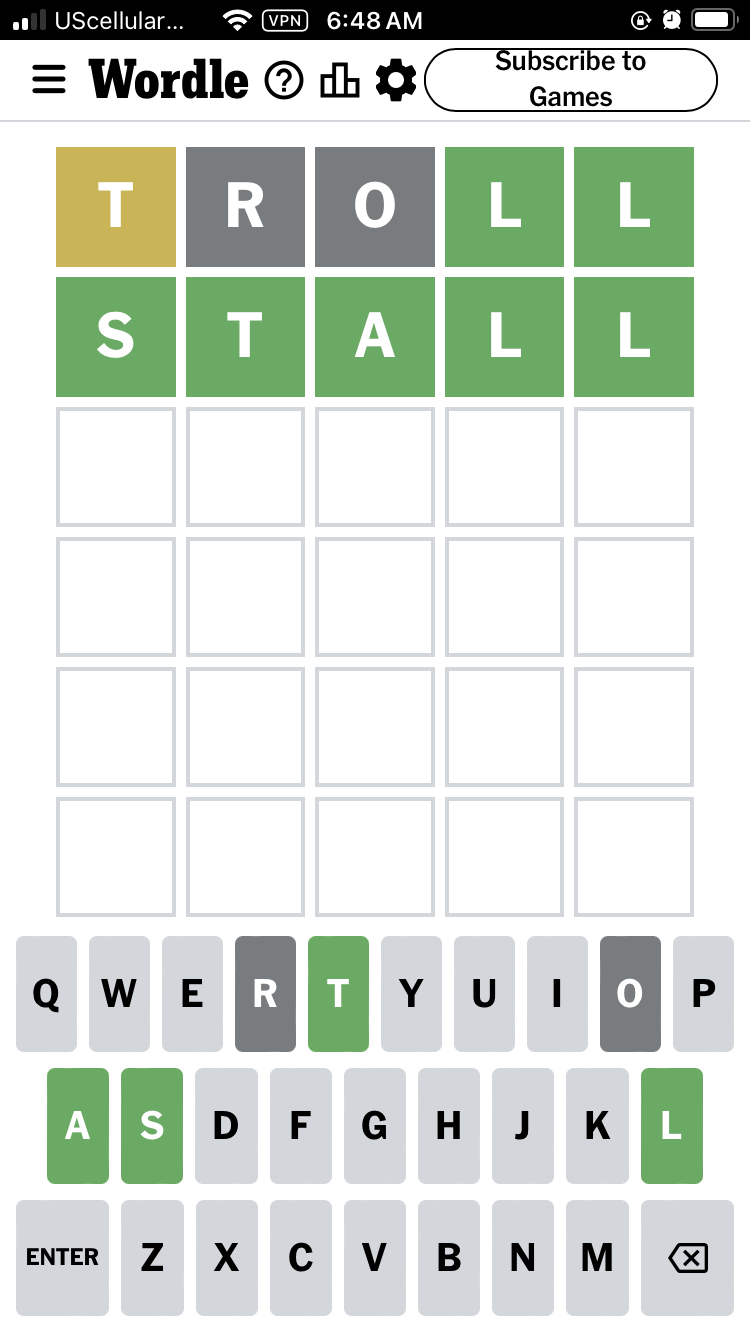Viewport: 750px width, 1334px height.
Task: Choose the green S key
Action: 152,1126
